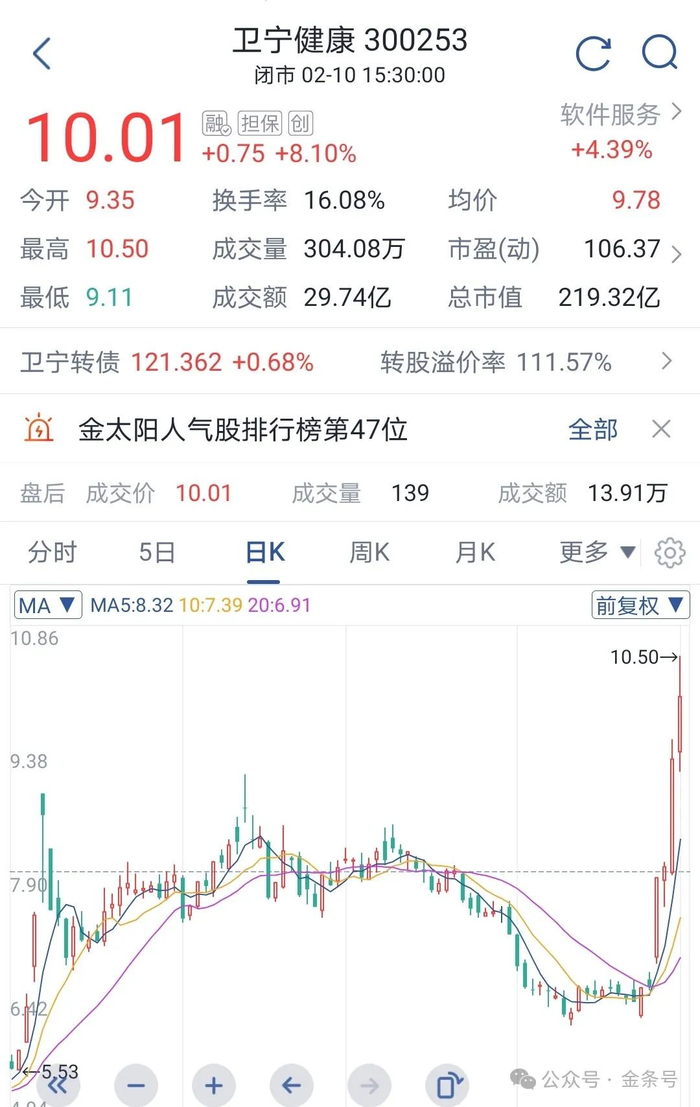The height and width of the screenshot is (1107, 700).
Task: Open chart settings gear
Action: (x=670, y=553)
